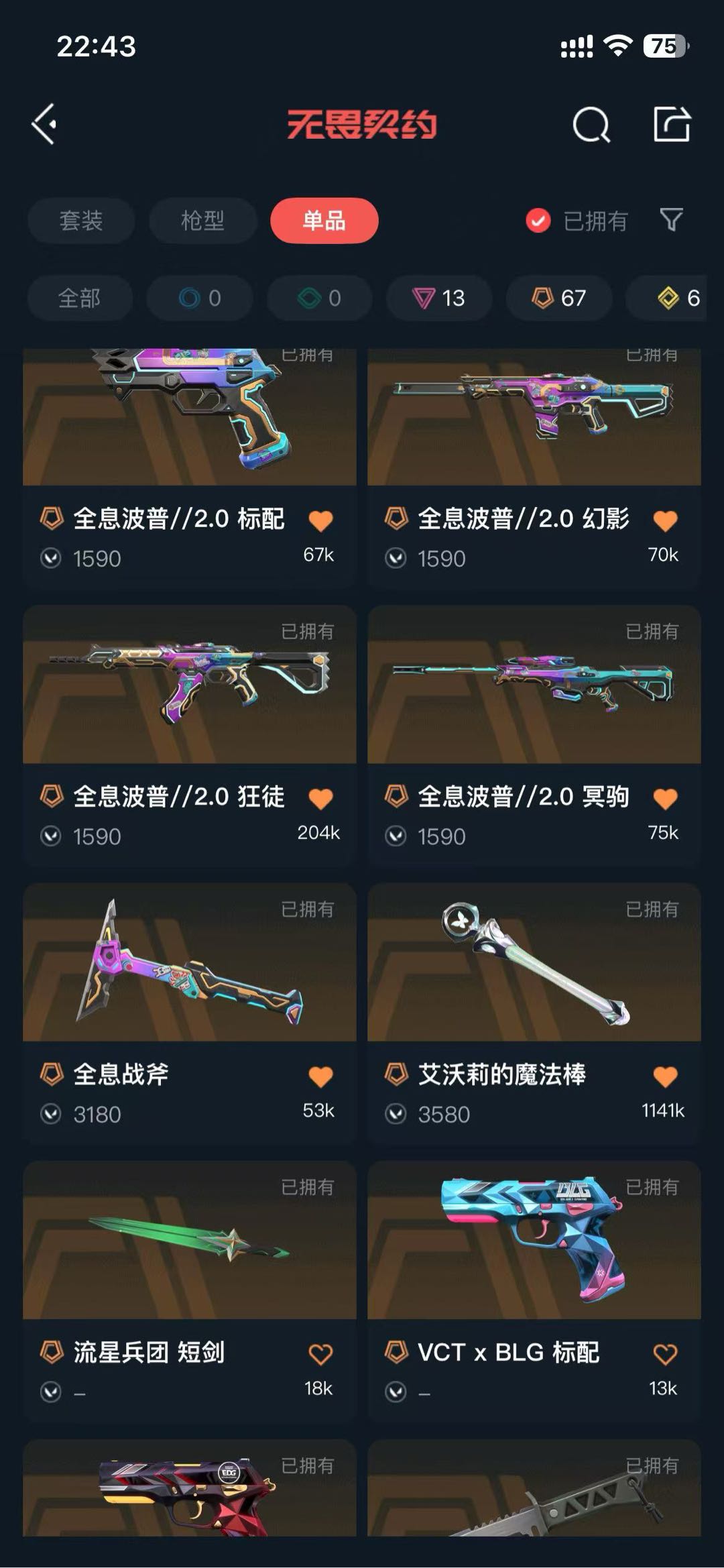Open the 艾沃莉的魔法棒 skin card
This screenshot has height=1568, width=724.
click(534, 1013)
